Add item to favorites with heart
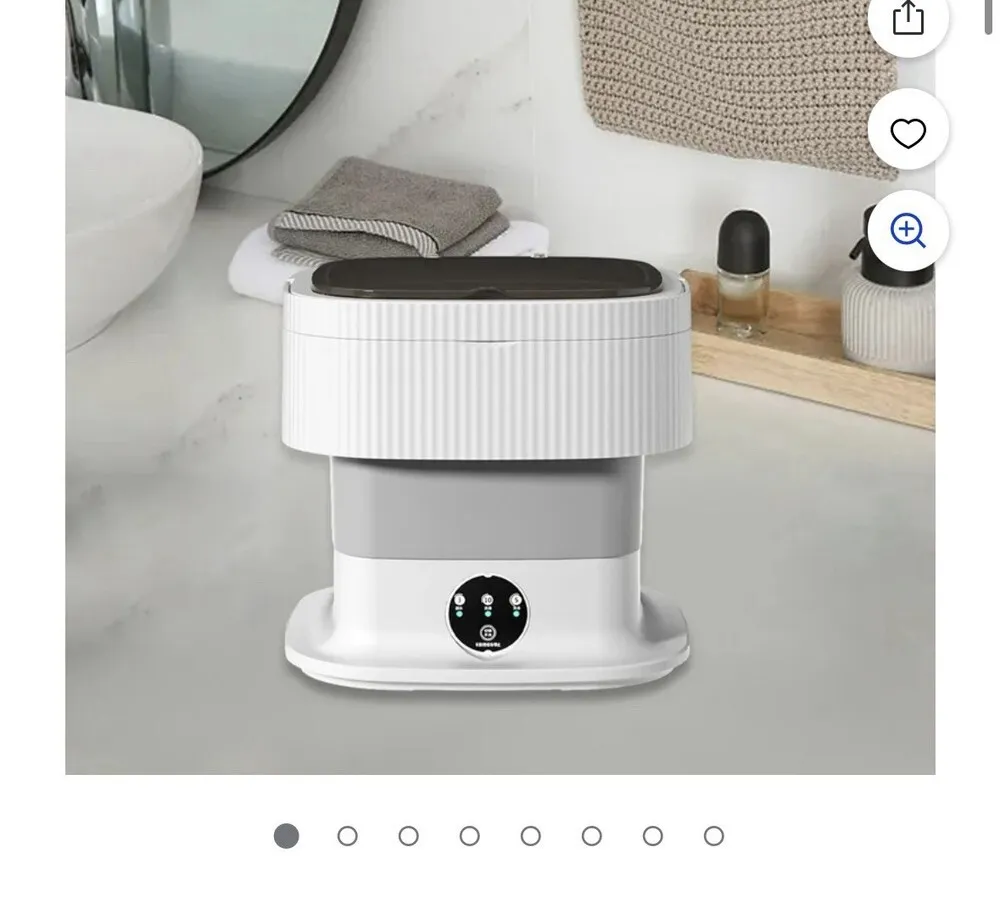1000x903 pixels. pos(907,131)
